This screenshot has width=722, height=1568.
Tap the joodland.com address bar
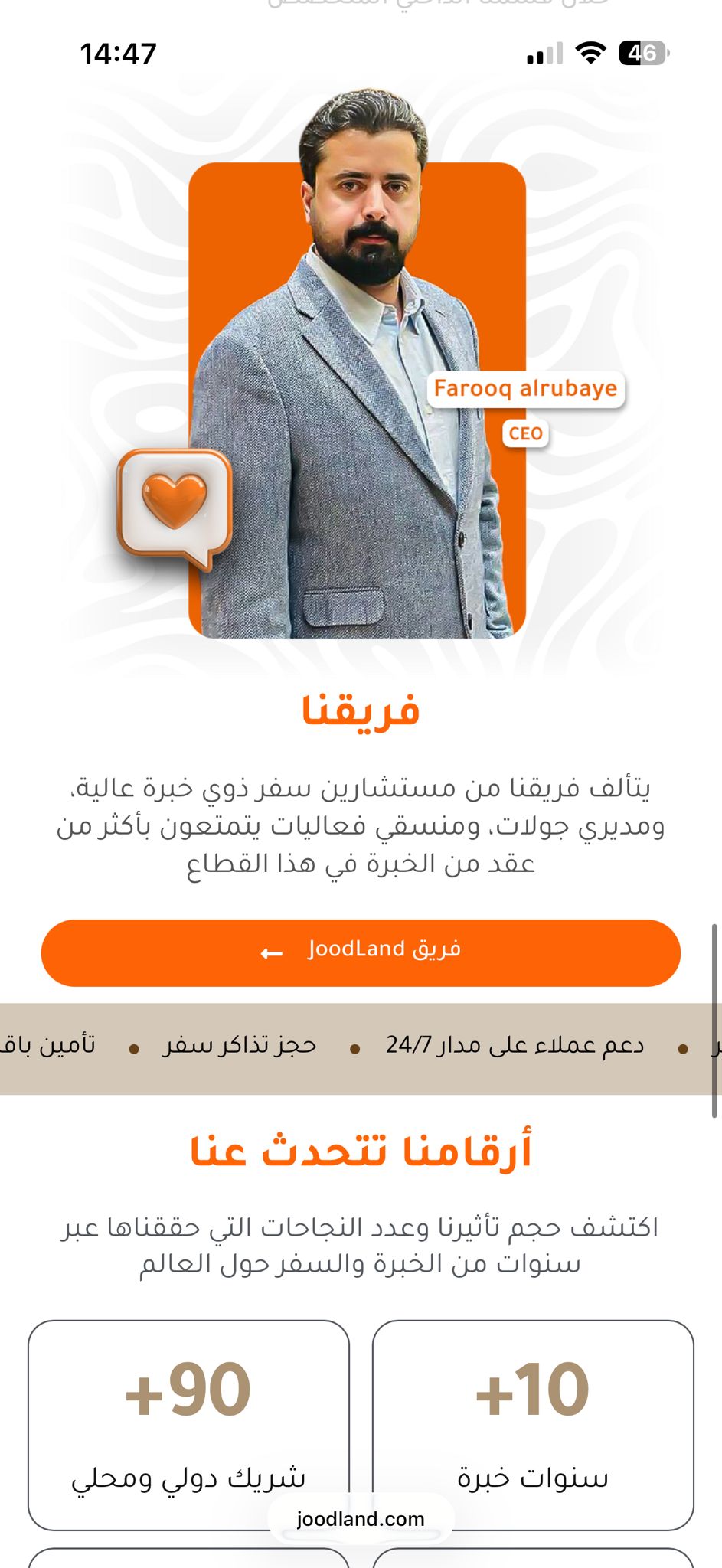pyautogui.click(x=361, y=1519)
